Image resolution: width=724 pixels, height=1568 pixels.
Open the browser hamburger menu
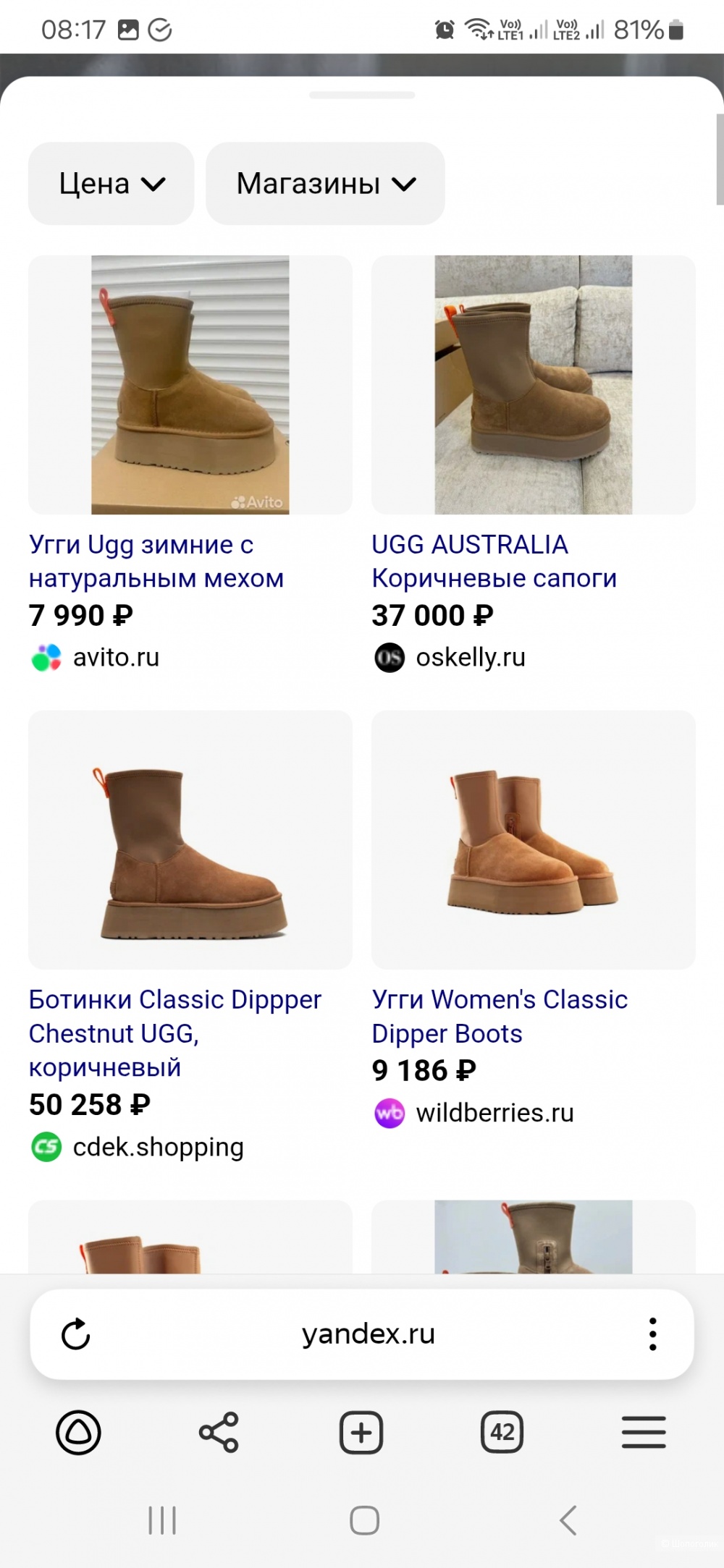click(643, 1432)
